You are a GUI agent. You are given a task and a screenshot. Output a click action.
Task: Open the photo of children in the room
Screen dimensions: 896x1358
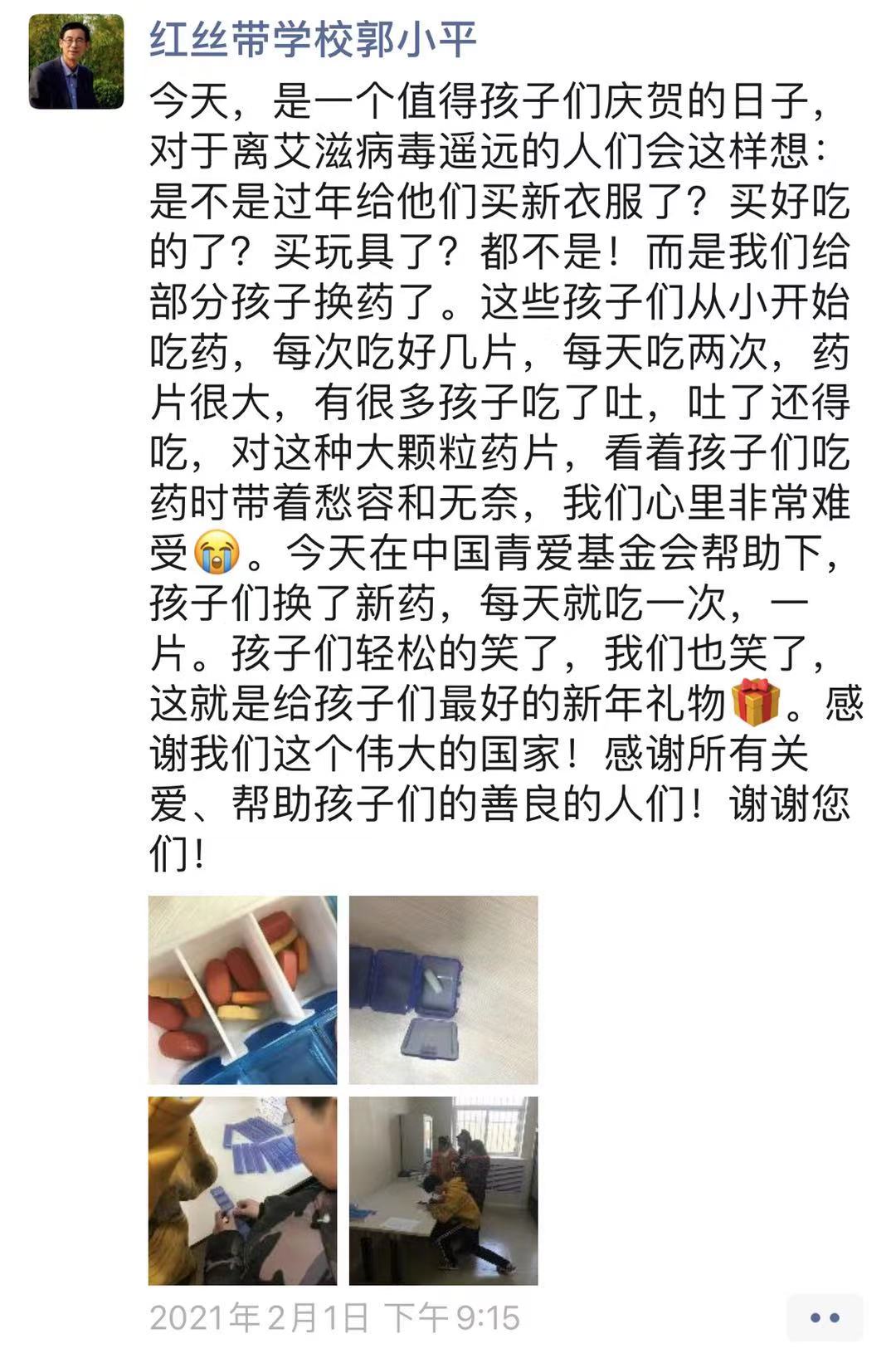coord(443,1190)
